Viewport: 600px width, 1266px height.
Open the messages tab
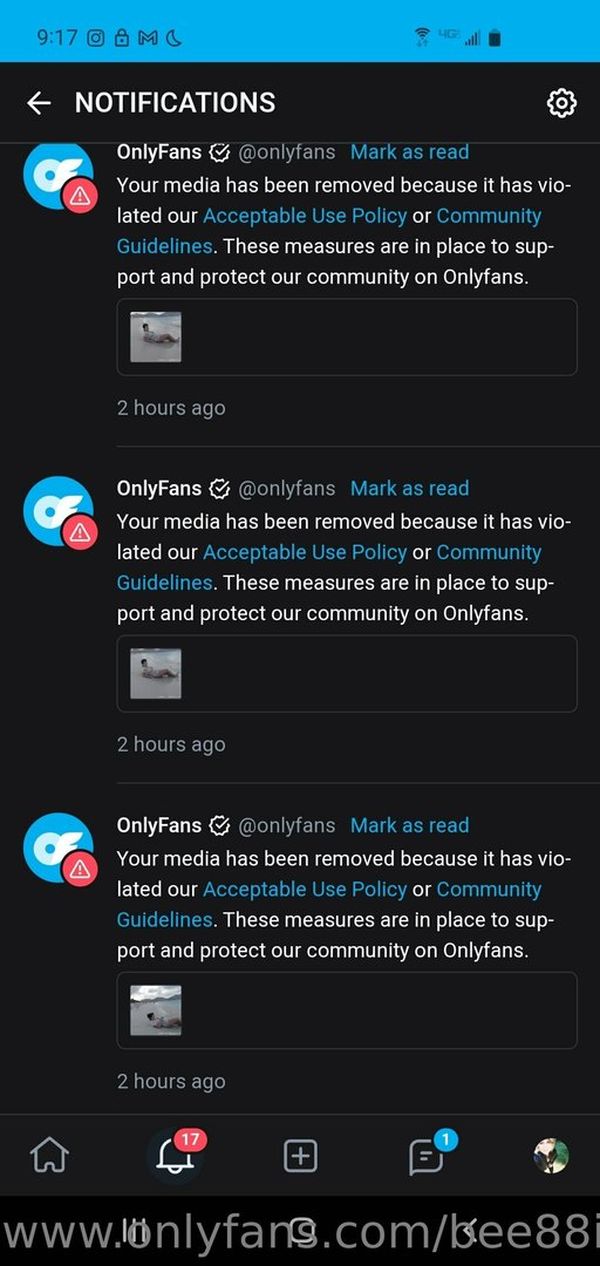[427, 1157]
